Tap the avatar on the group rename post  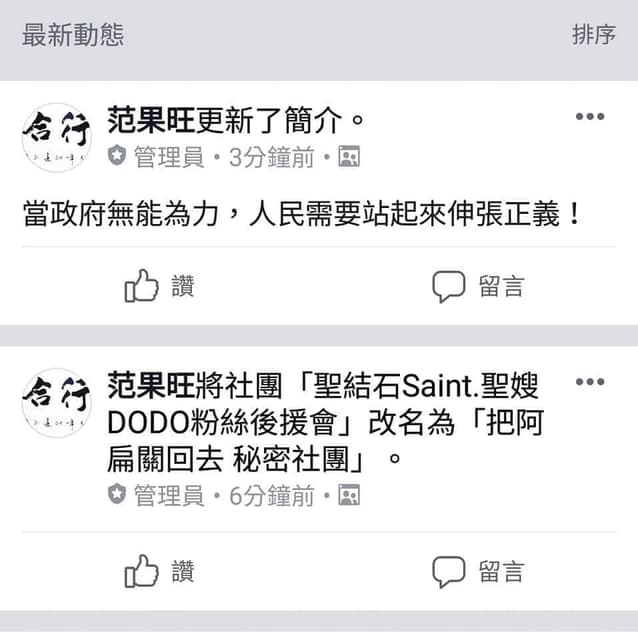click(56, 402)
